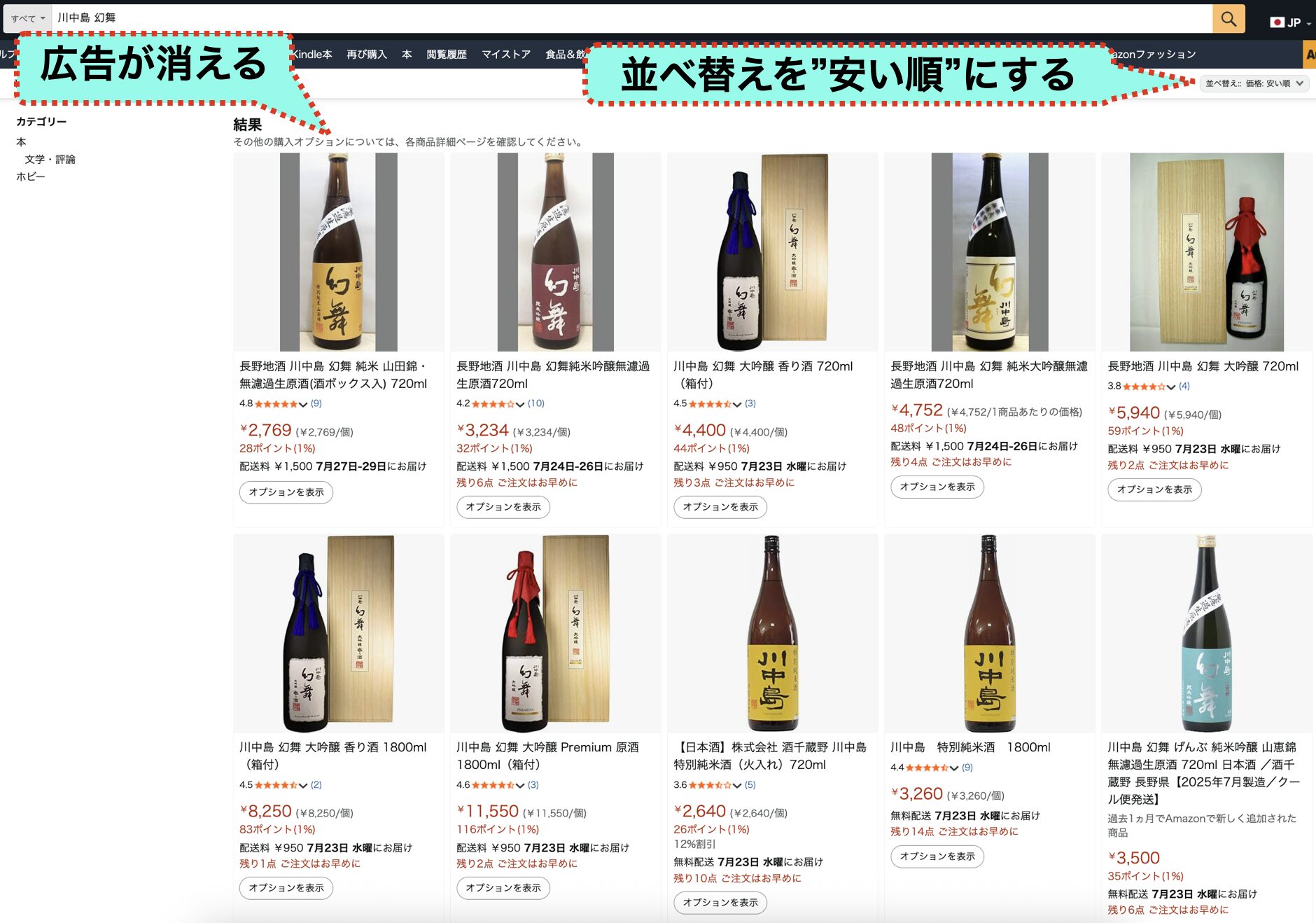Open the 並べ替え sort dropdown
This screenshot has height=923, width=1316.
(1254, 83)
